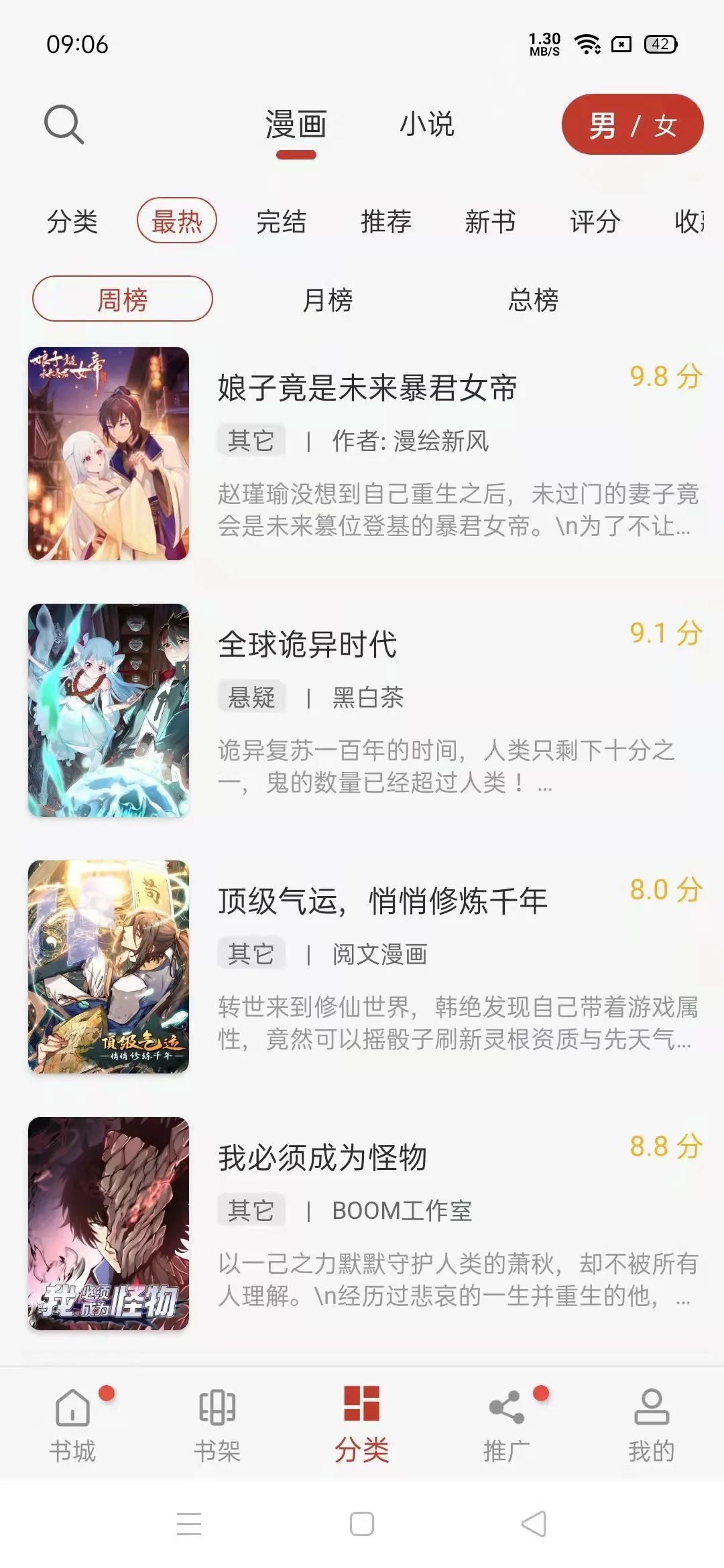Select the 新书 filter
Image resolution: width=724 pixels, height=1568 pixels.
(490, 221)
